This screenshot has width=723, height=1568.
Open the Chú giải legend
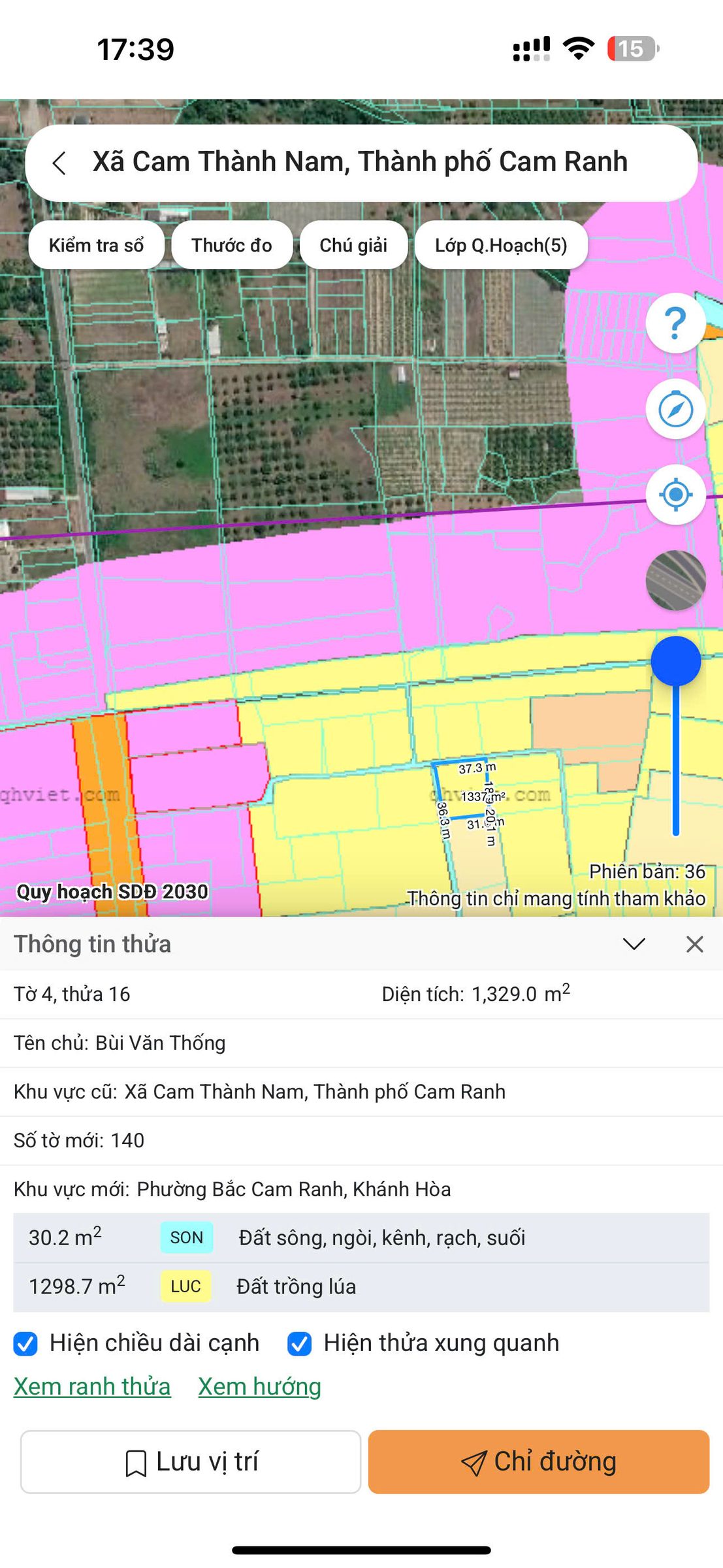pyautogui.click(x=353, y=245)
